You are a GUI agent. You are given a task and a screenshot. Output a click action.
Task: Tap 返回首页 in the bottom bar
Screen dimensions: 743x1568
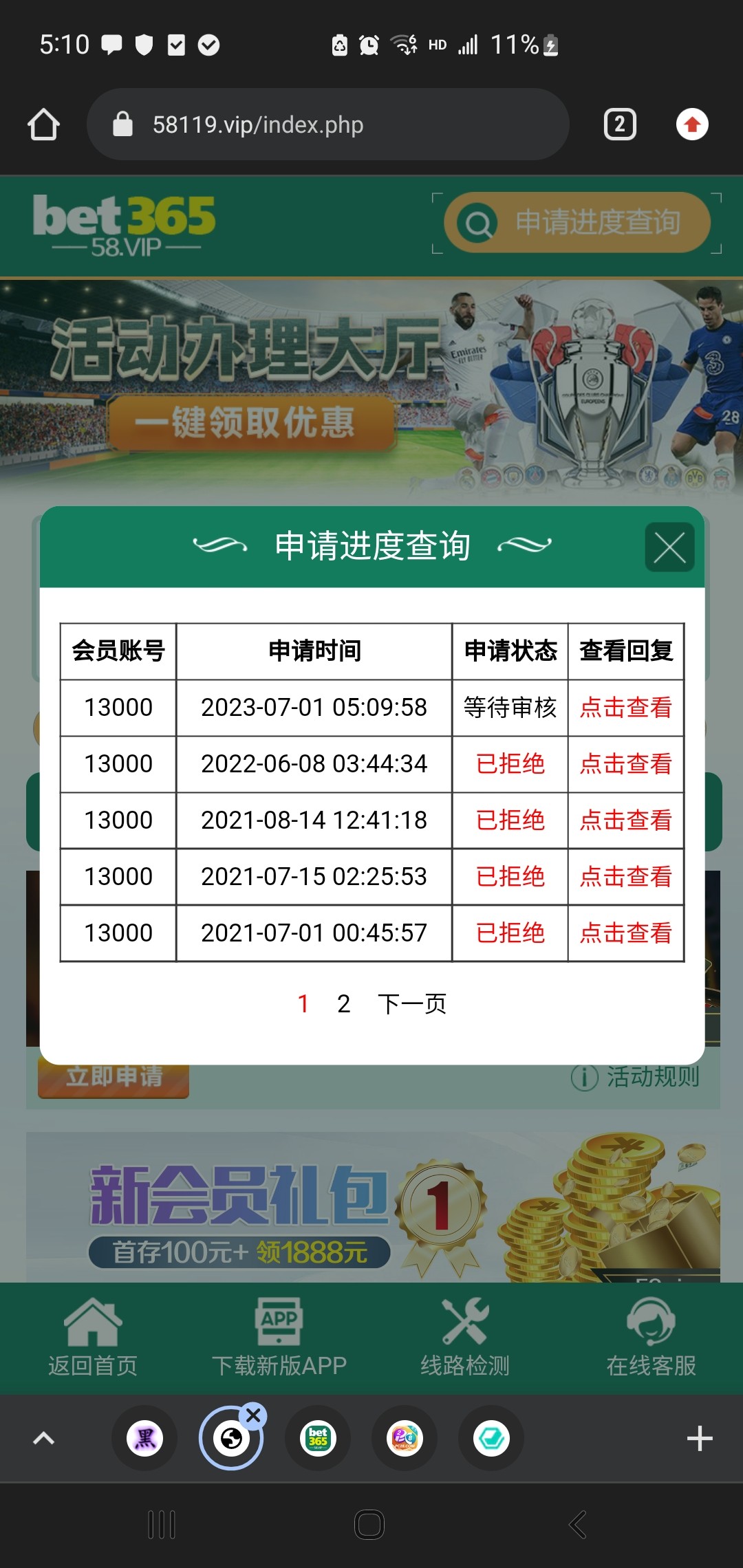(x=93, y=1338)
